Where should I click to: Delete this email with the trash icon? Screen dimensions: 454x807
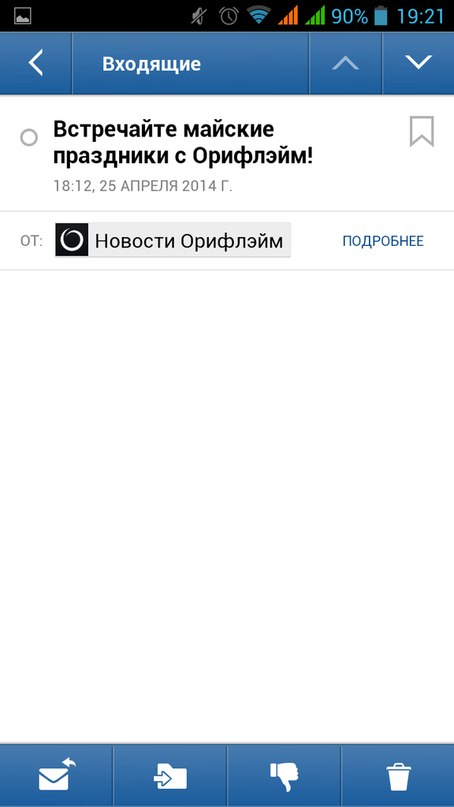[x=398, y=776]
